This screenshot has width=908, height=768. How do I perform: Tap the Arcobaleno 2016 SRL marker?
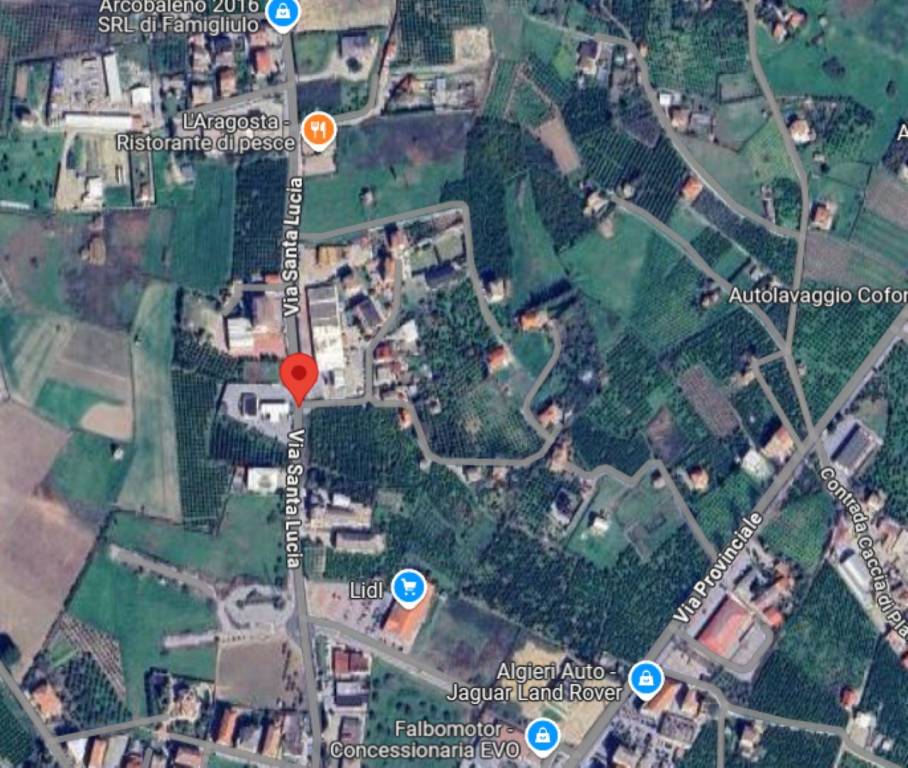click(x=283, y=14)
